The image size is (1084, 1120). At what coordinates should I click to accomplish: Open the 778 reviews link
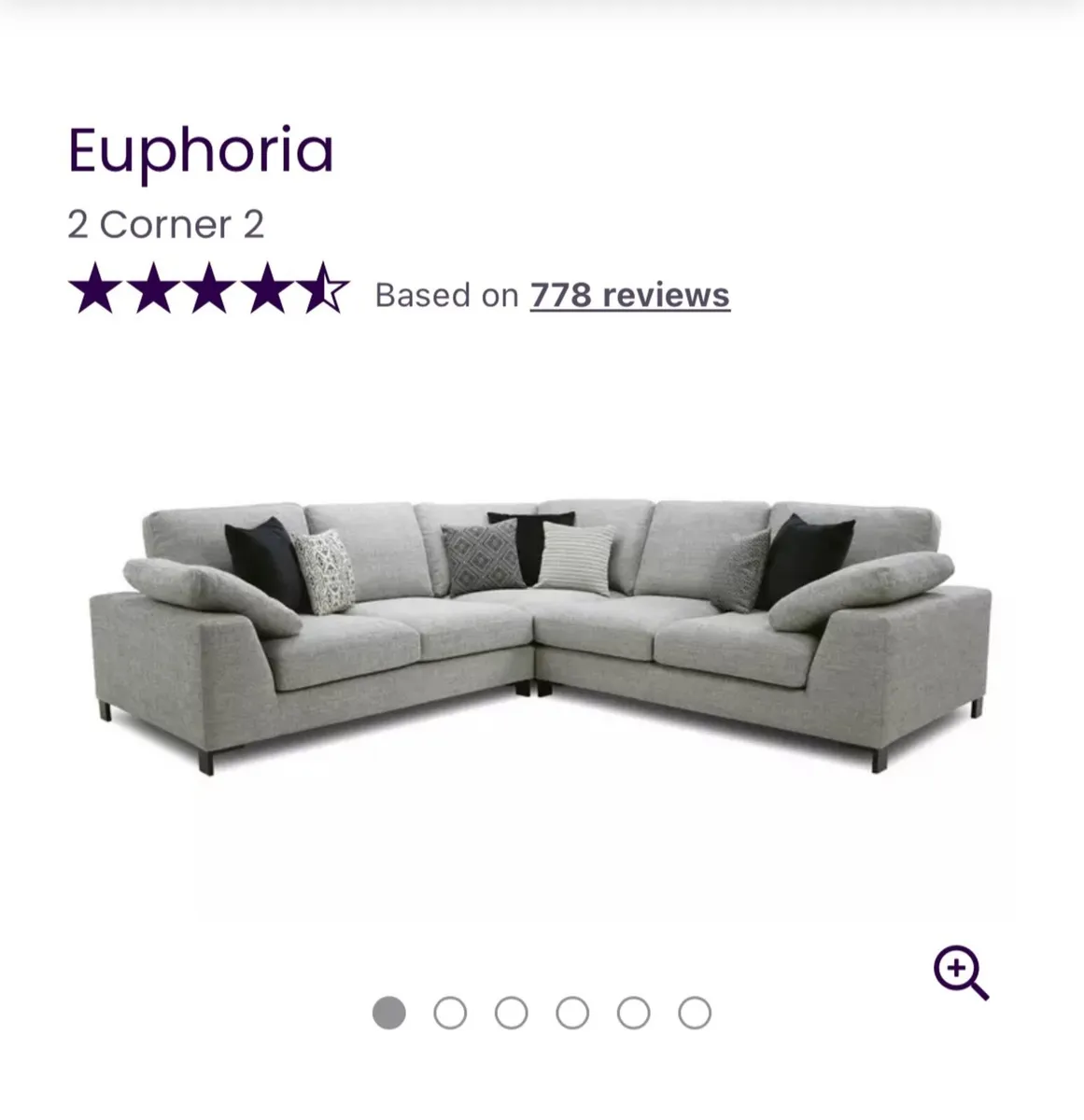pyautogui.click(x=630, y=295)
